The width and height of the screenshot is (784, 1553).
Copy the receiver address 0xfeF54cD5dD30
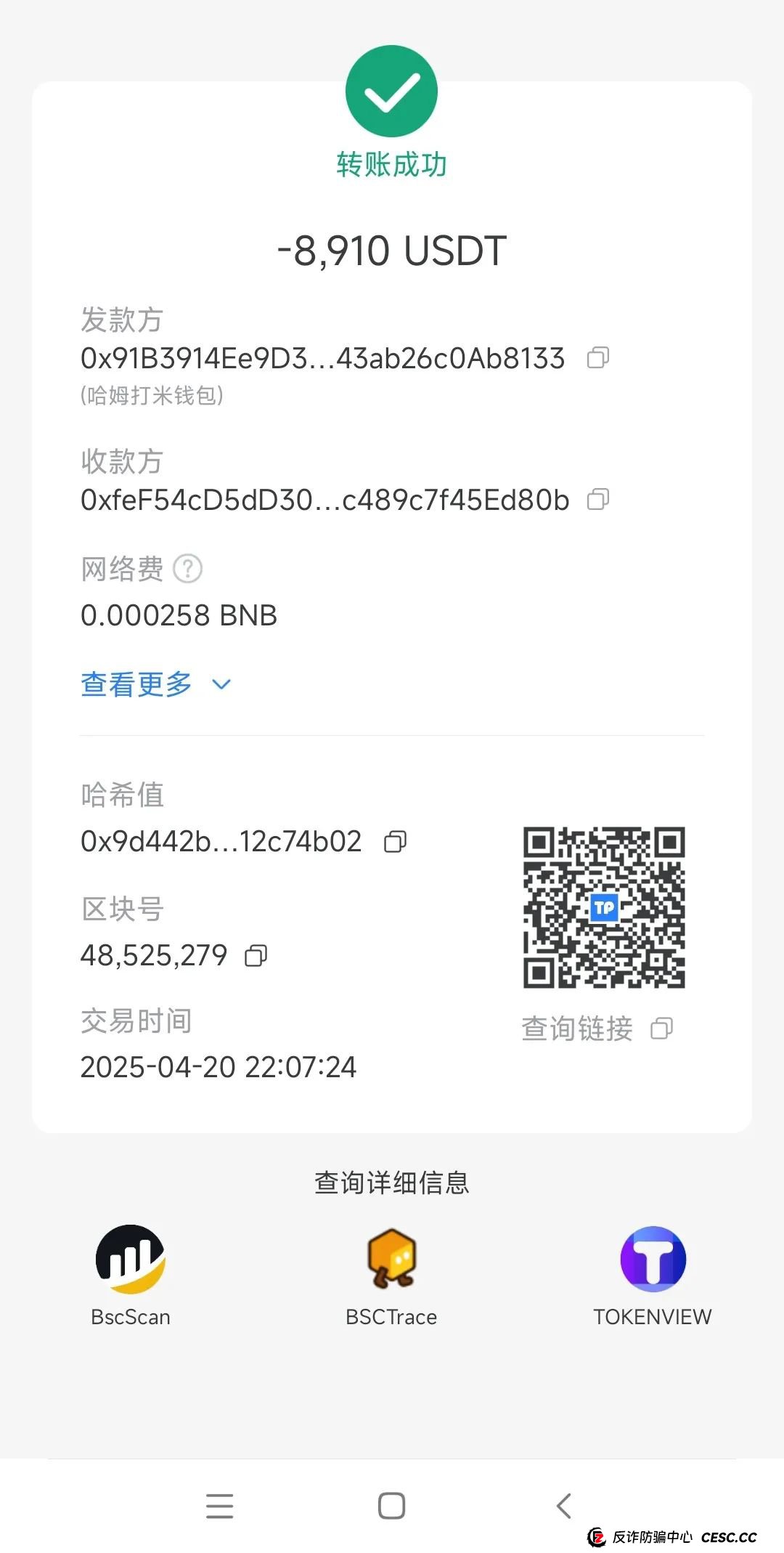coord(597,500)
